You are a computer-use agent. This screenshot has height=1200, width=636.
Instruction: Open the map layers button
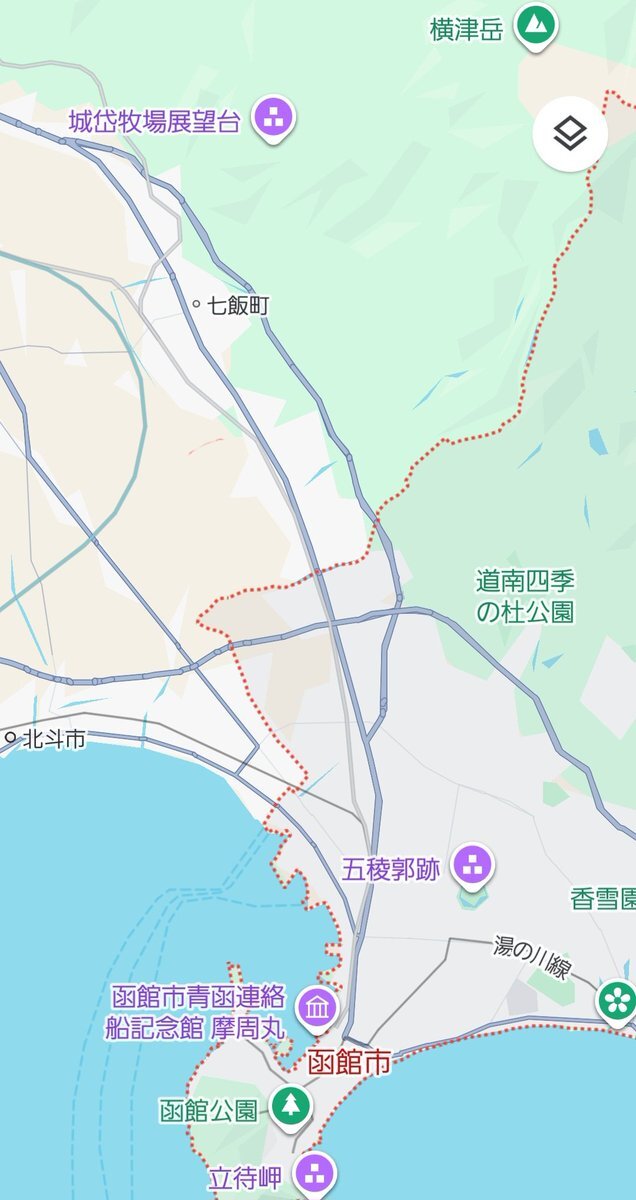point(570,133)
